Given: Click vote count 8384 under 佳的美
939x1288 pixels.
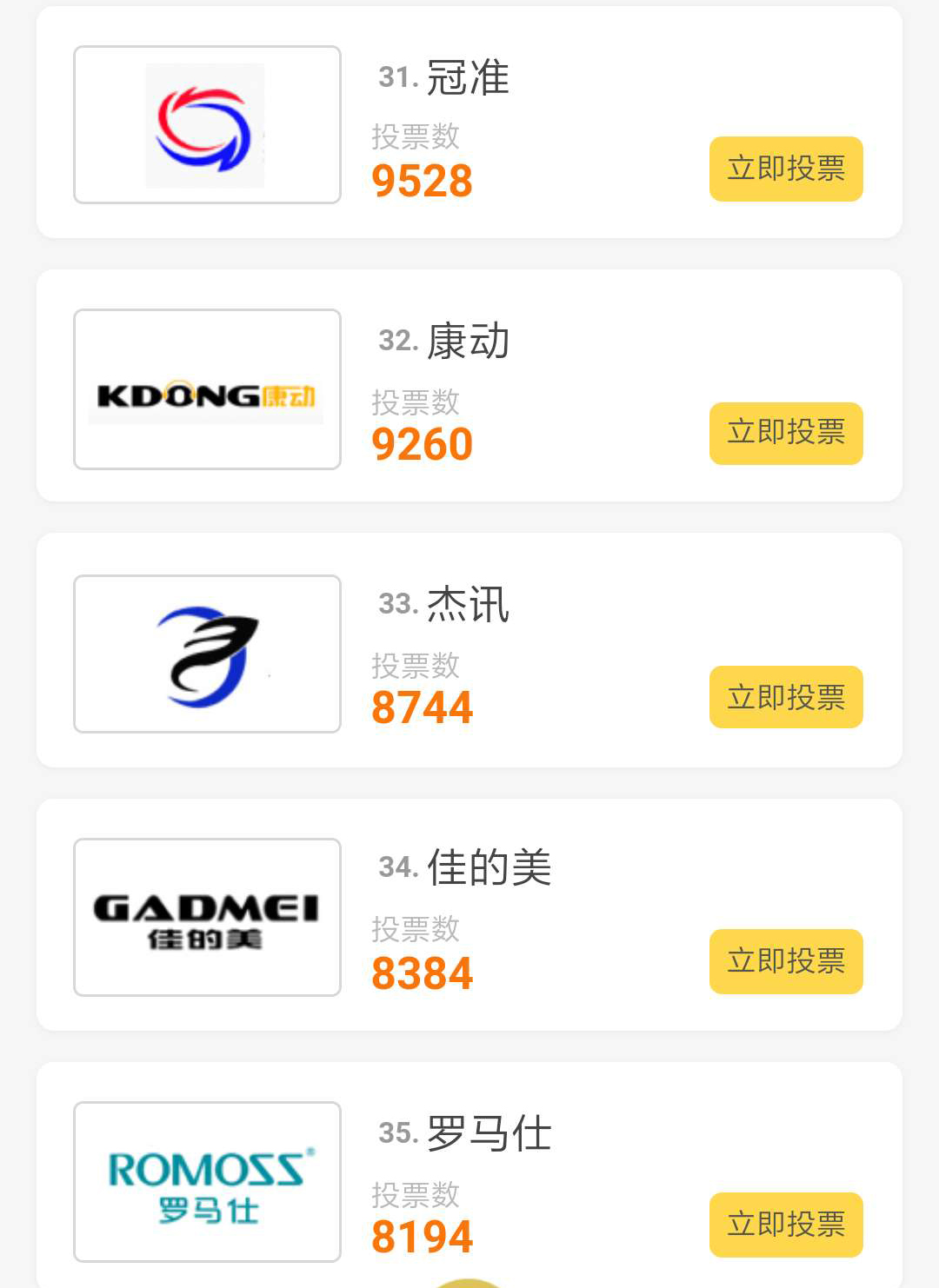Looking at the screenshot, I should 423,972.
